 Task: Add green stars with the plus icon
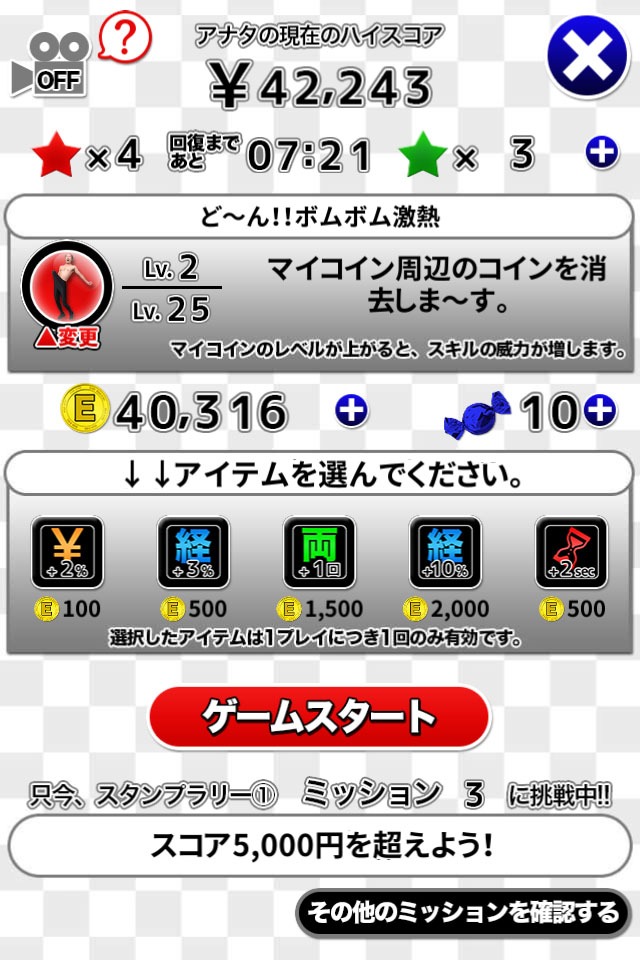pos(601,153)
